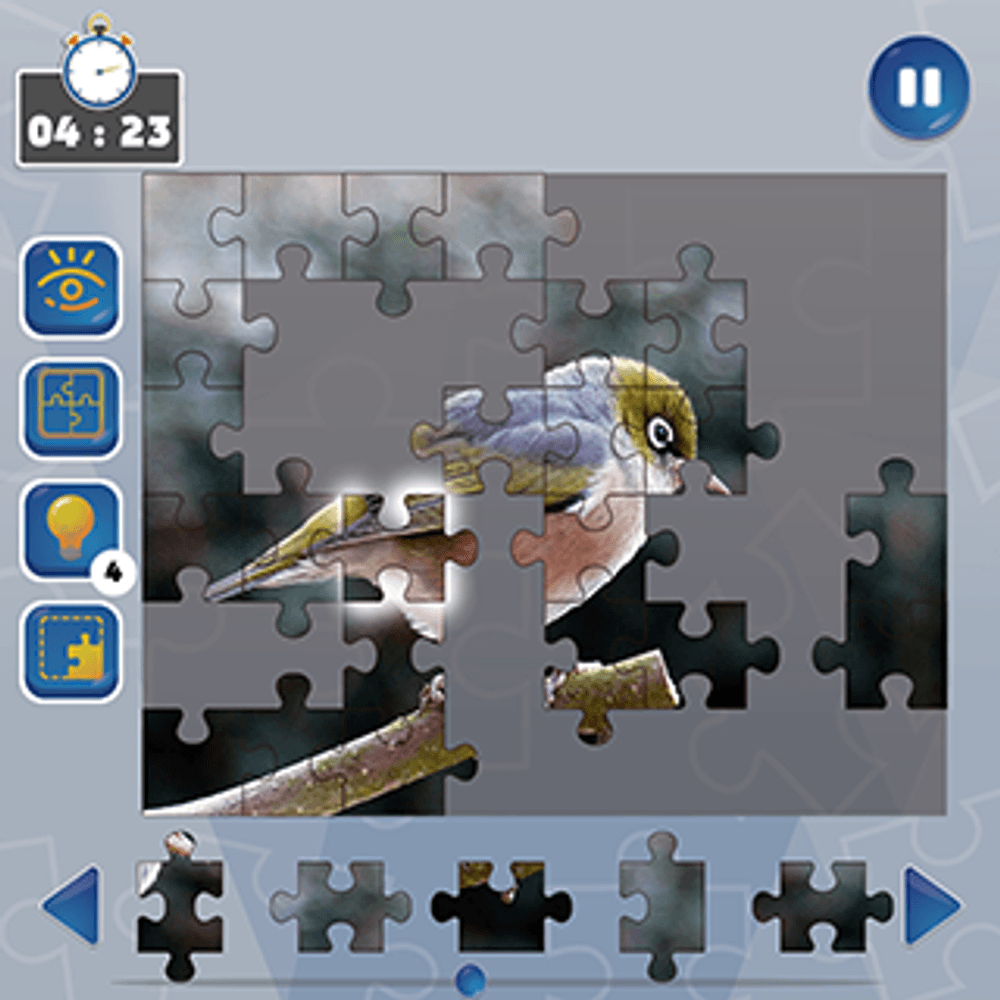Tap the four-piece puzzle layout button
Image resolution: width=1000 pixels, height=1000 pixels.
(x=71, y=409)
